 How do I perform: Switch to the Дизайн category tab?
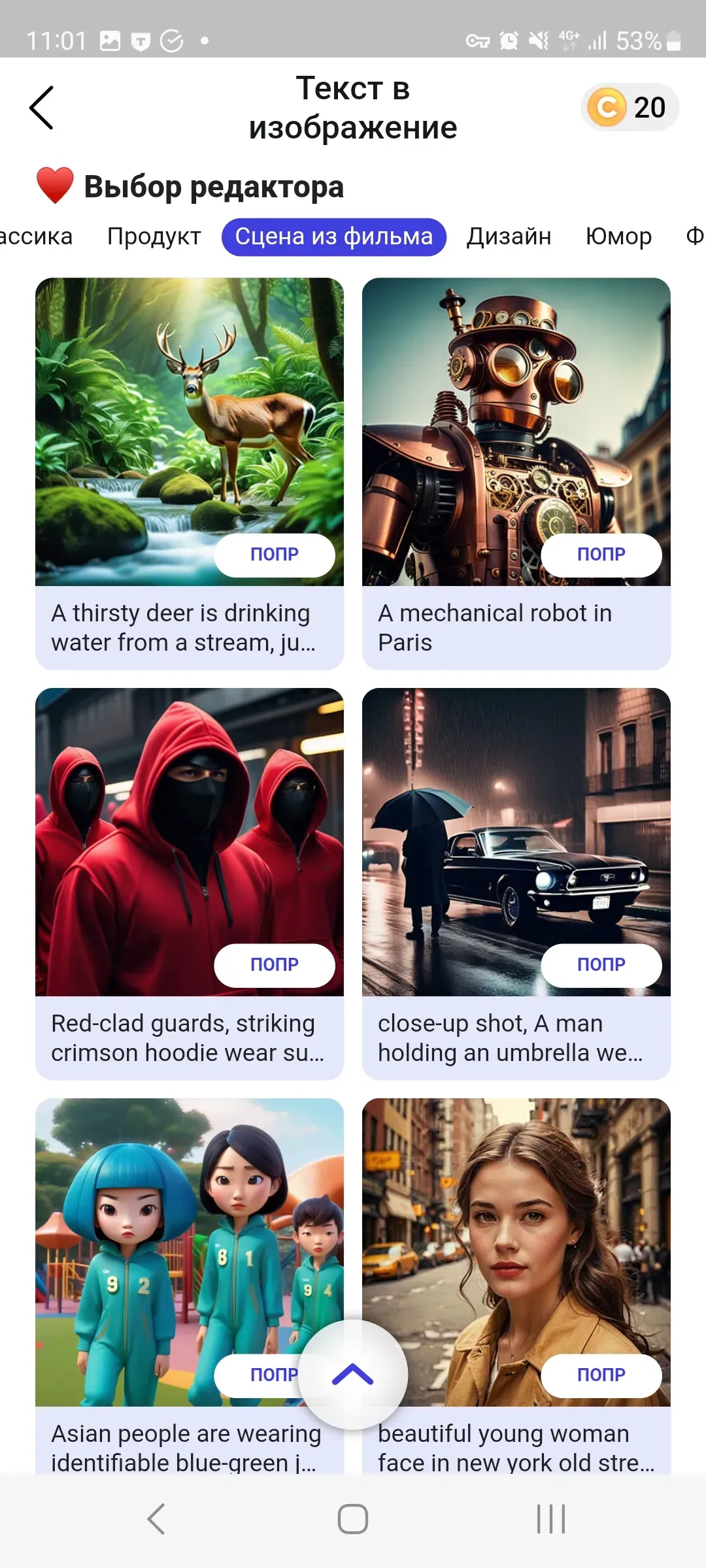click(x=508, y=236)
